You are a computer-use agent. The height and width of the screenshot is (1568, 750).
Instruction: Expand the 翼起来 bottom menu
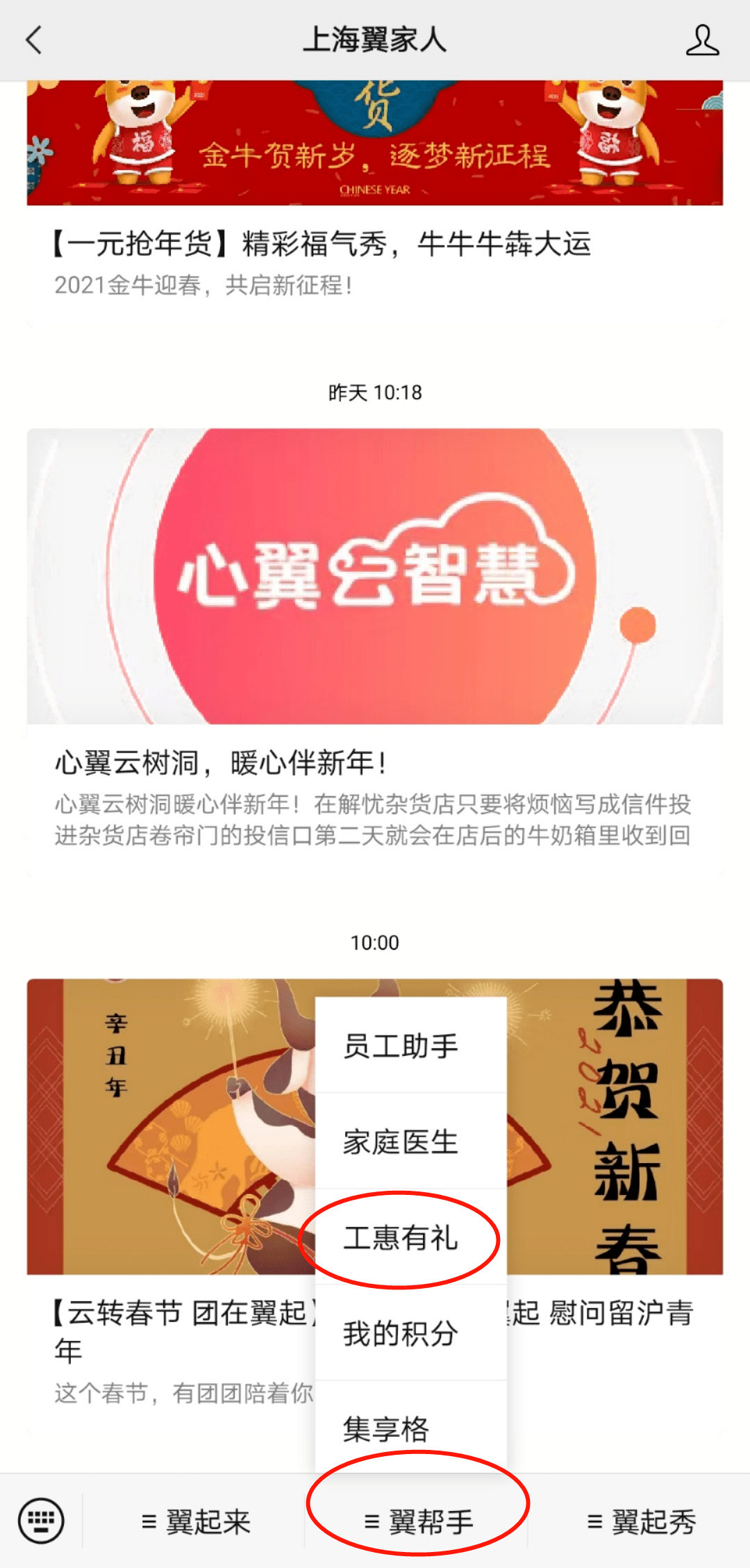(x=196, y=1522)
